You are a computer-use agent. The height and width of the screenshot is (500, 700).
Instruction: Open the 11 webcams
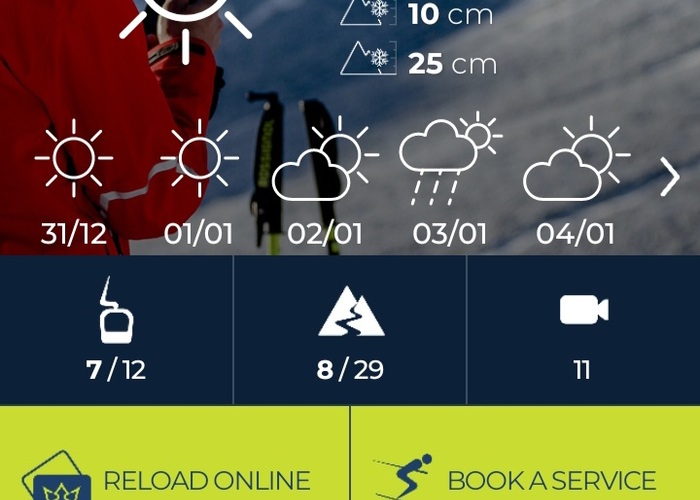583,330
